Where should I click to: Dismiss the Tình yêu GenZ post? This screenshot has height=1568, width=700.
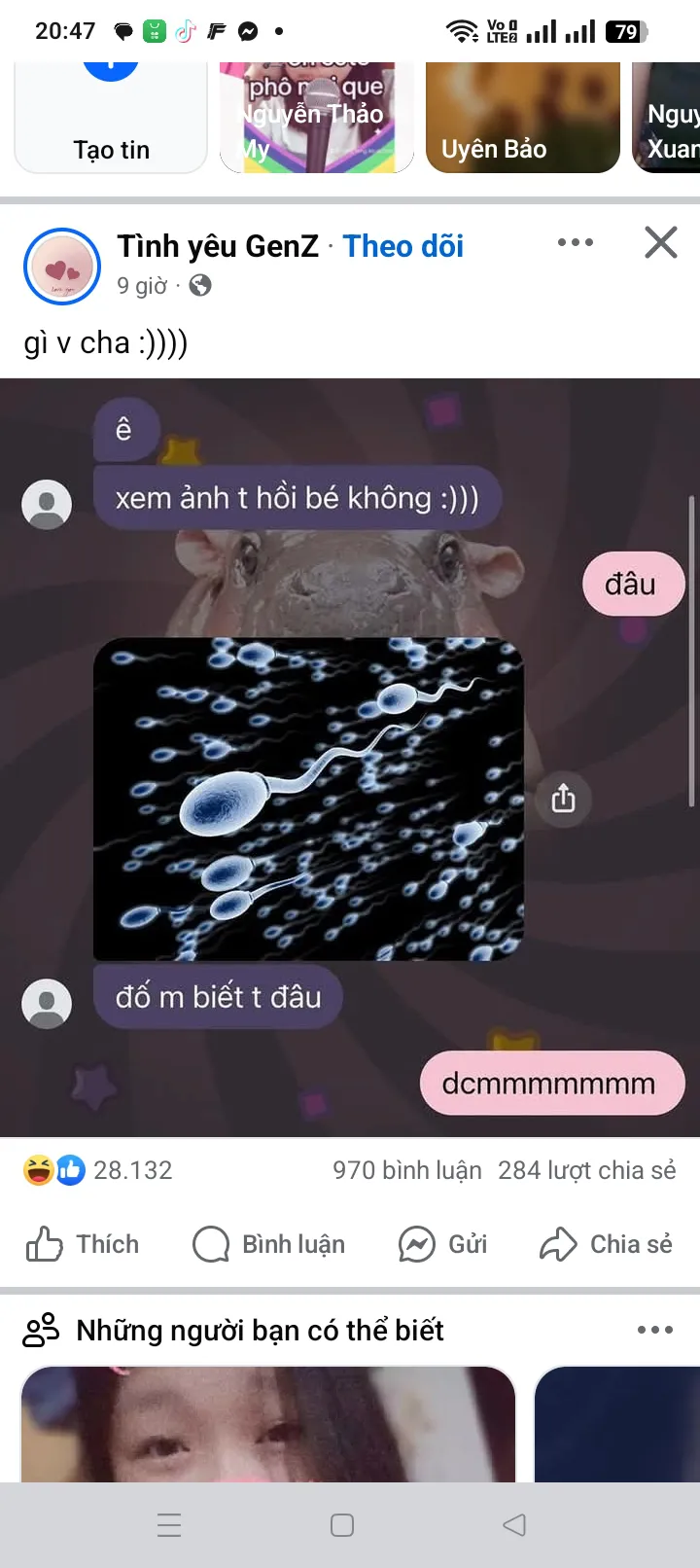click(x=661, y=243)
